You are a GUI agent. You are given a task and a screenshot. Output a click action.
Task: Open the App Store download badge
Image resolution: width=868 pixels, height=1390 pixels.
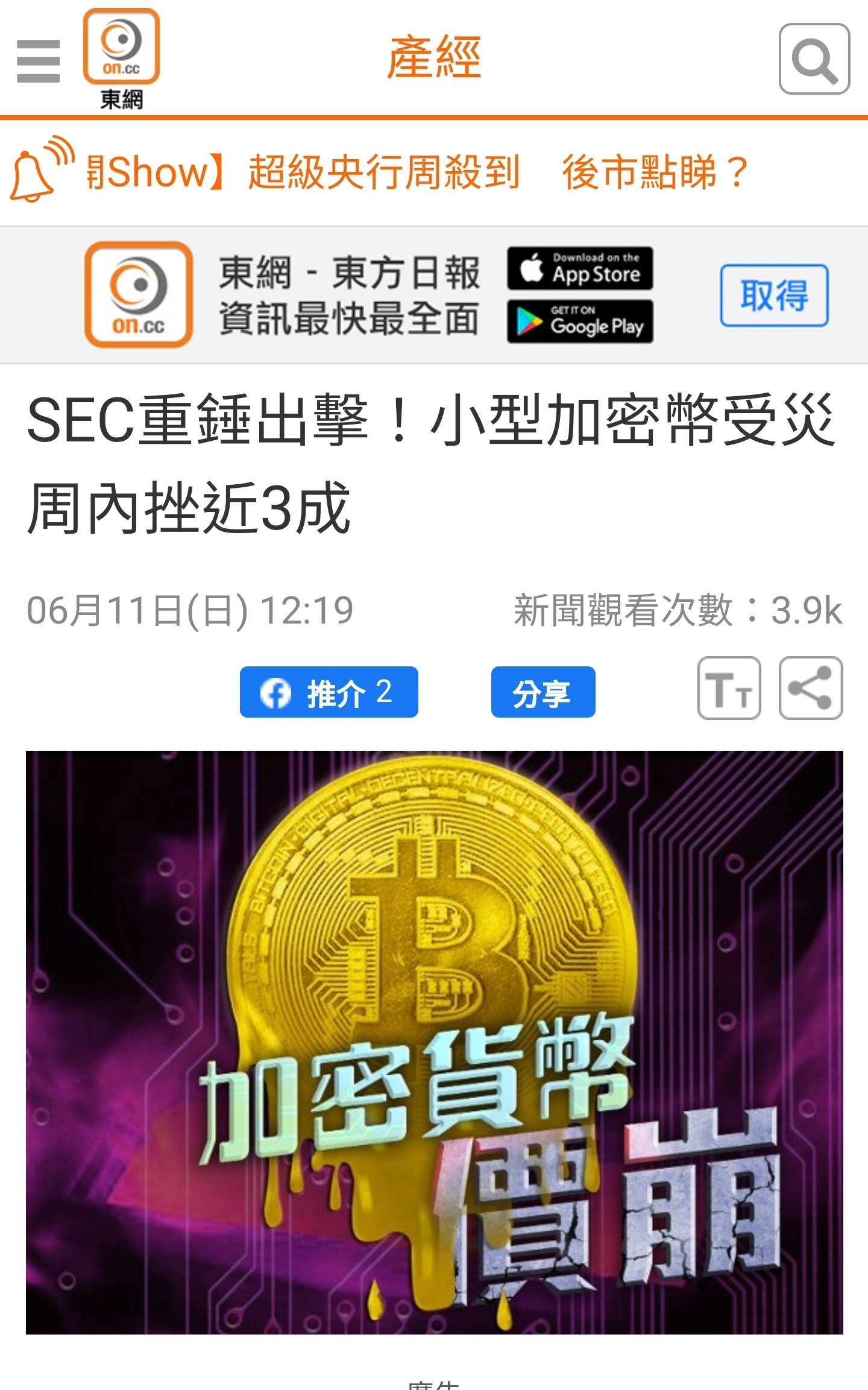[580, 268]
